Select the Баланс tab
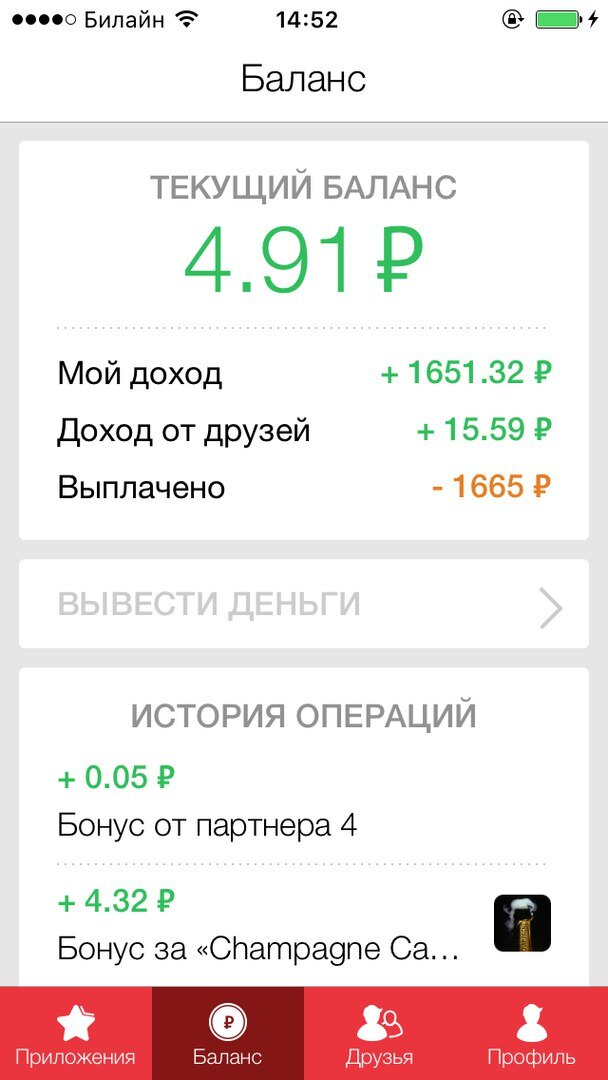The width and height of the screenshot is (608, 1080). point(228,1034)
